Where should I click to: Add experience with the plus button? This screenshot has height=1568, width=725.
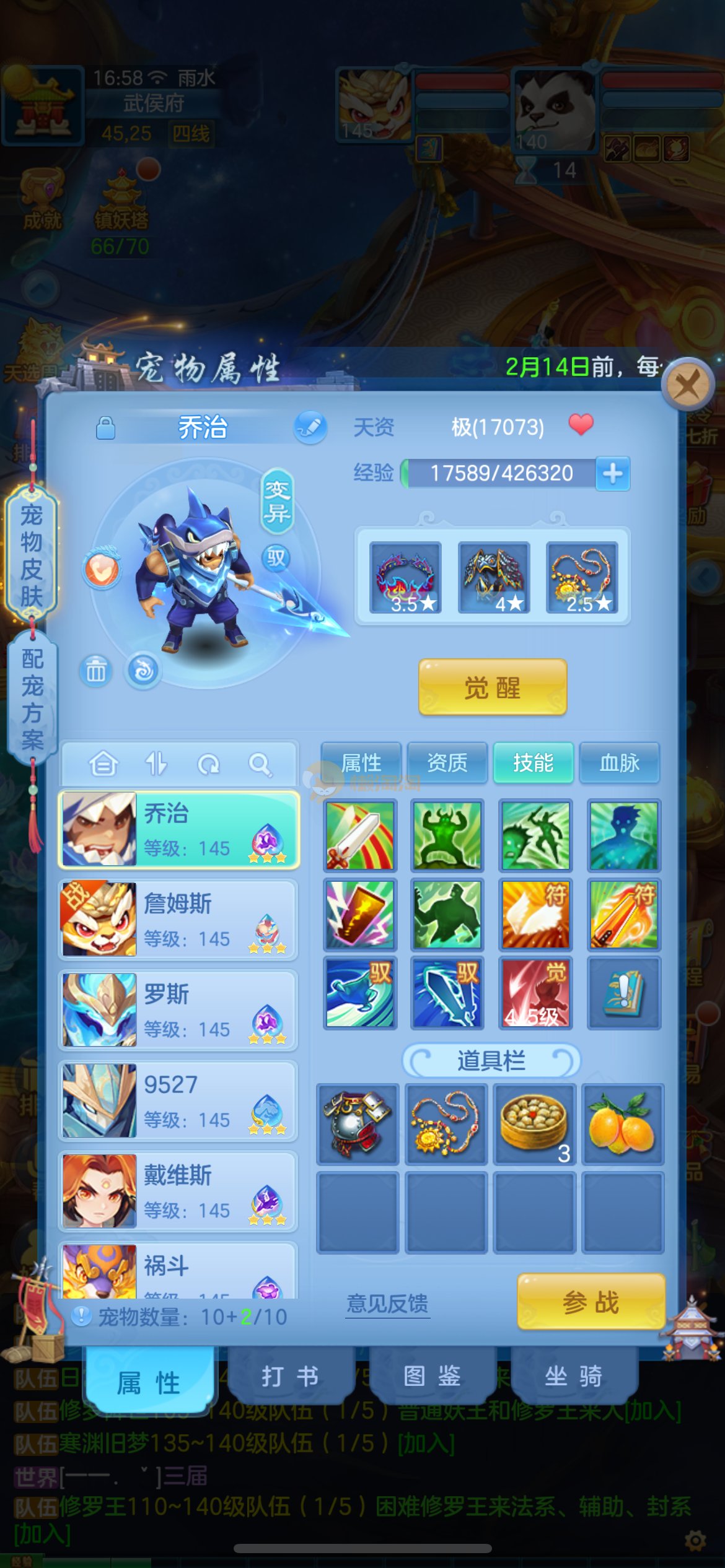point(612,474)
